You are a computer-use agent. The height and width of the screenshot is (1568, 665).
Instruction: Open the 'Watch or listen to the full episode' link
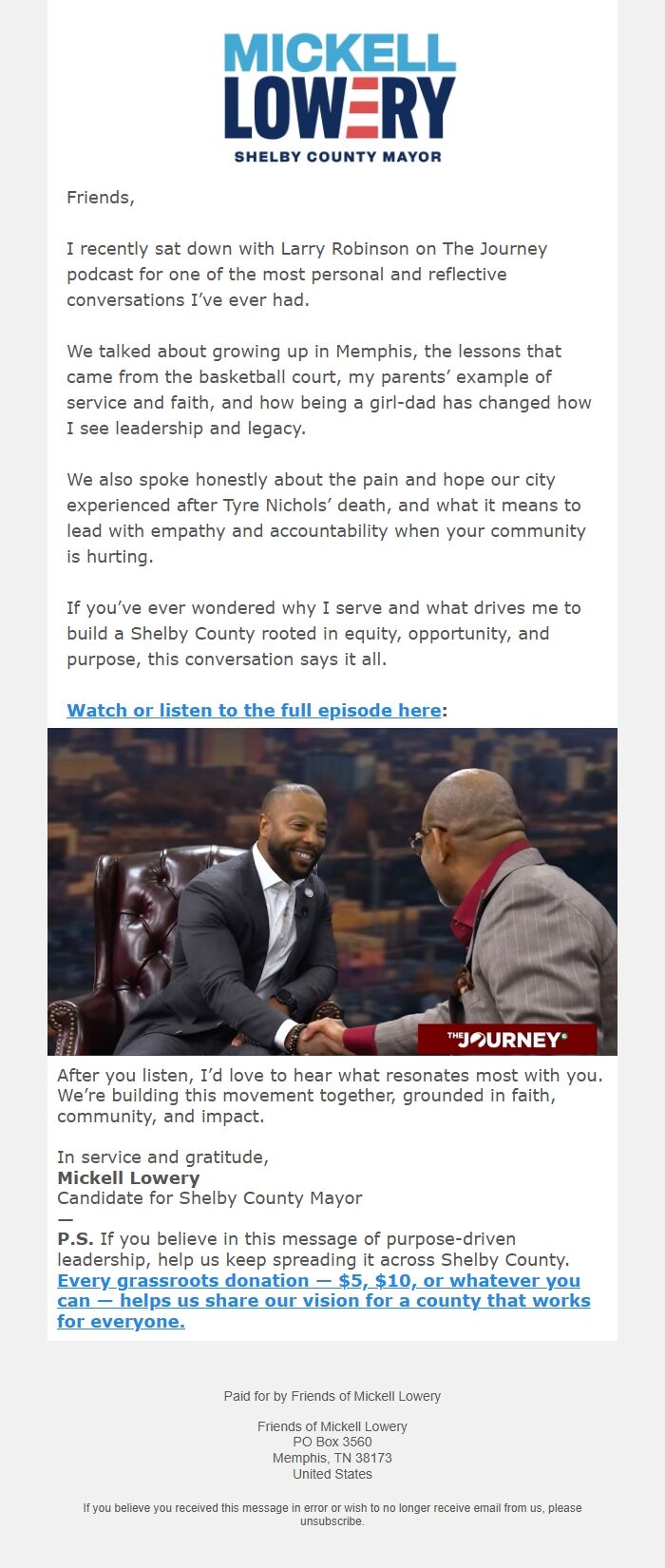coord(254,710)
